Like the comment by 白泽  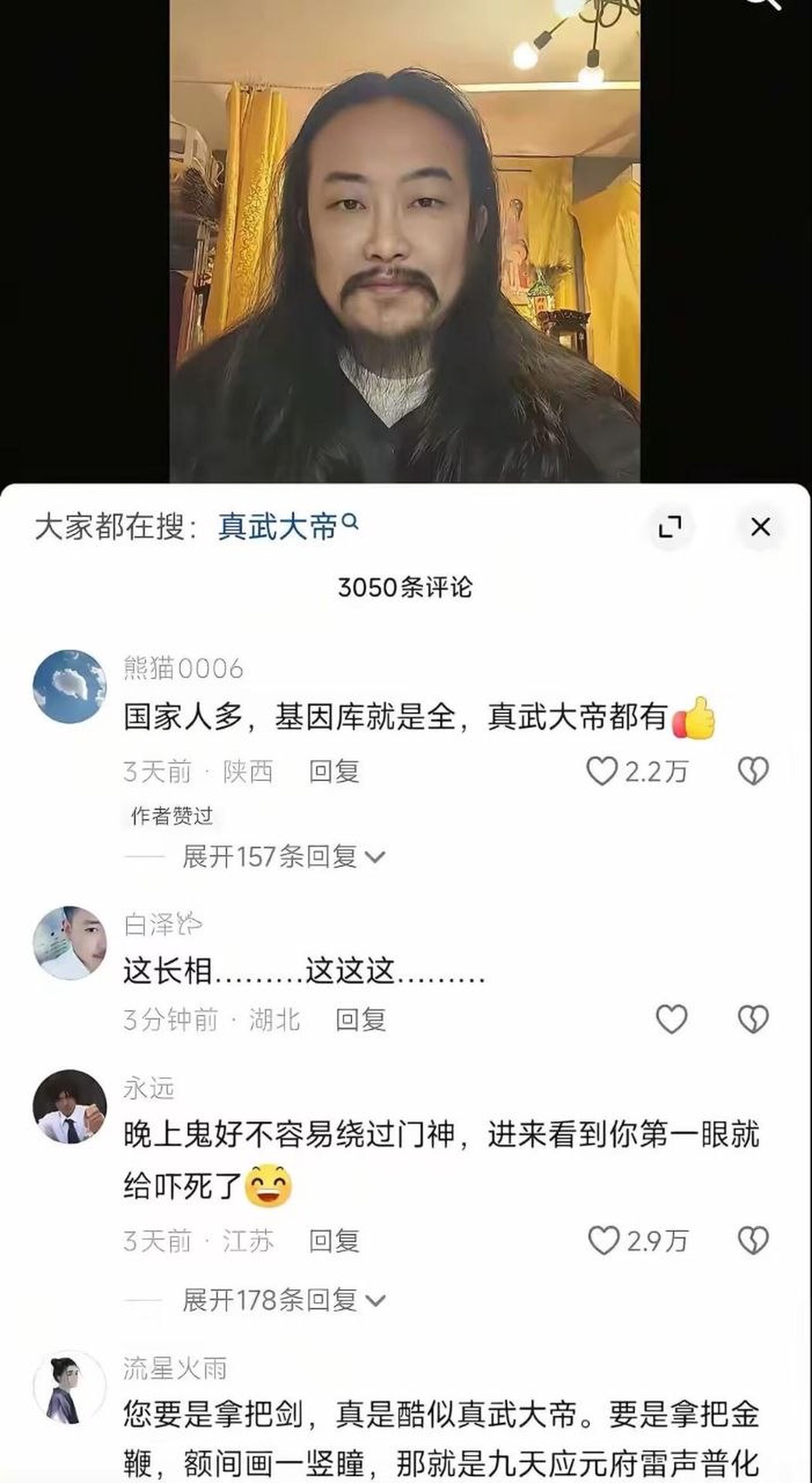(671, 1019)
